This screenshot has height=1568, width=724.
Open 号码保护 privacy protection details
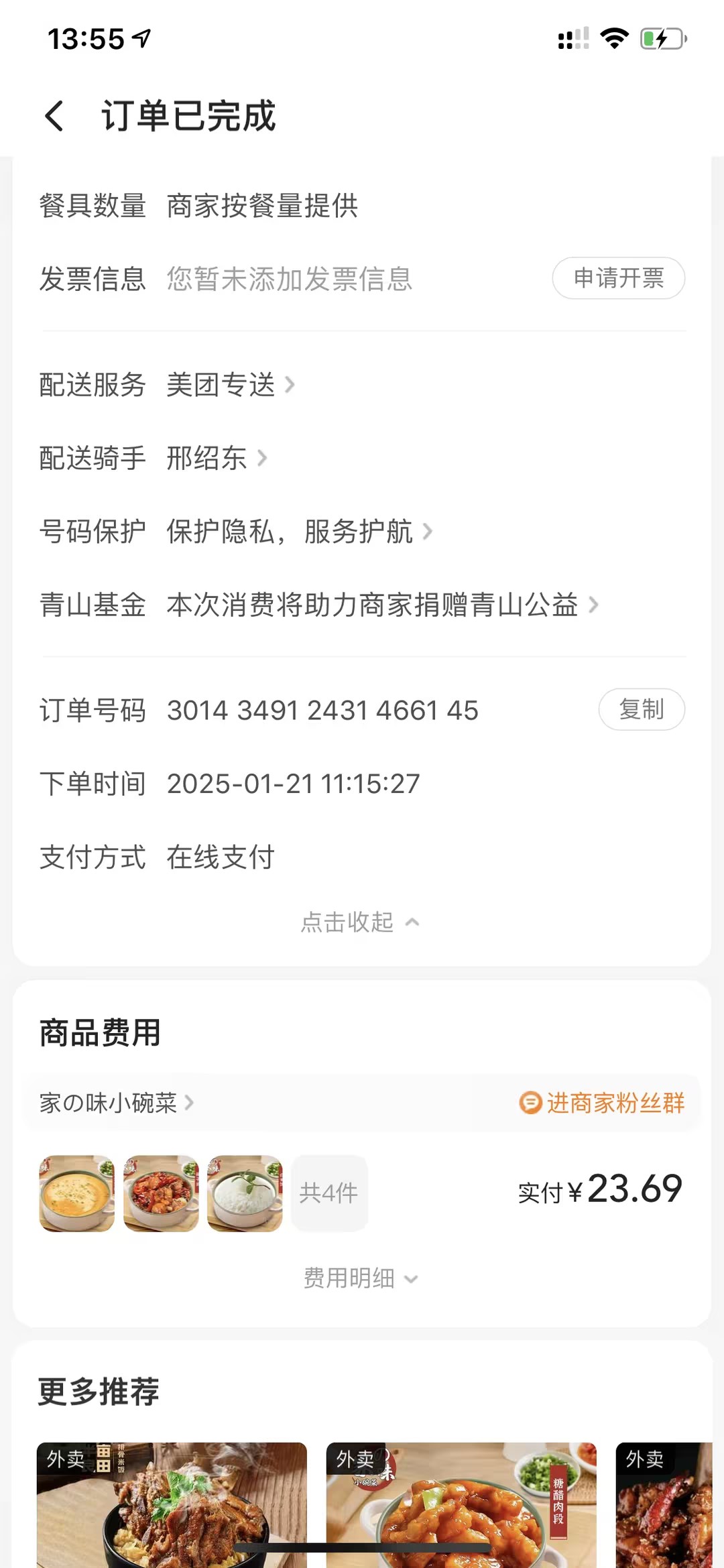pyautogui.click(x=299, y=532)
